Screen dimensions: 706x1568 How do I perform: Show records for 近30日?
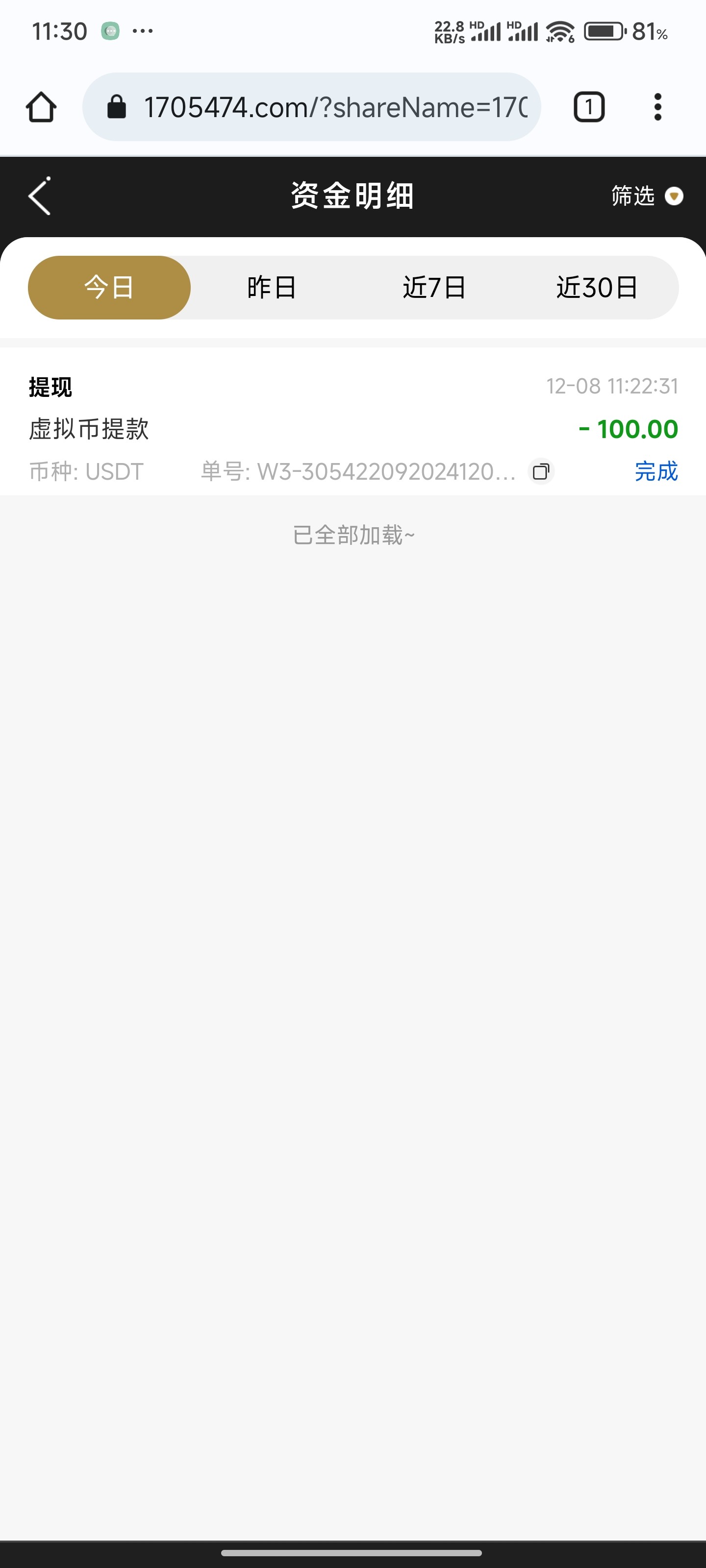[597, 287]
